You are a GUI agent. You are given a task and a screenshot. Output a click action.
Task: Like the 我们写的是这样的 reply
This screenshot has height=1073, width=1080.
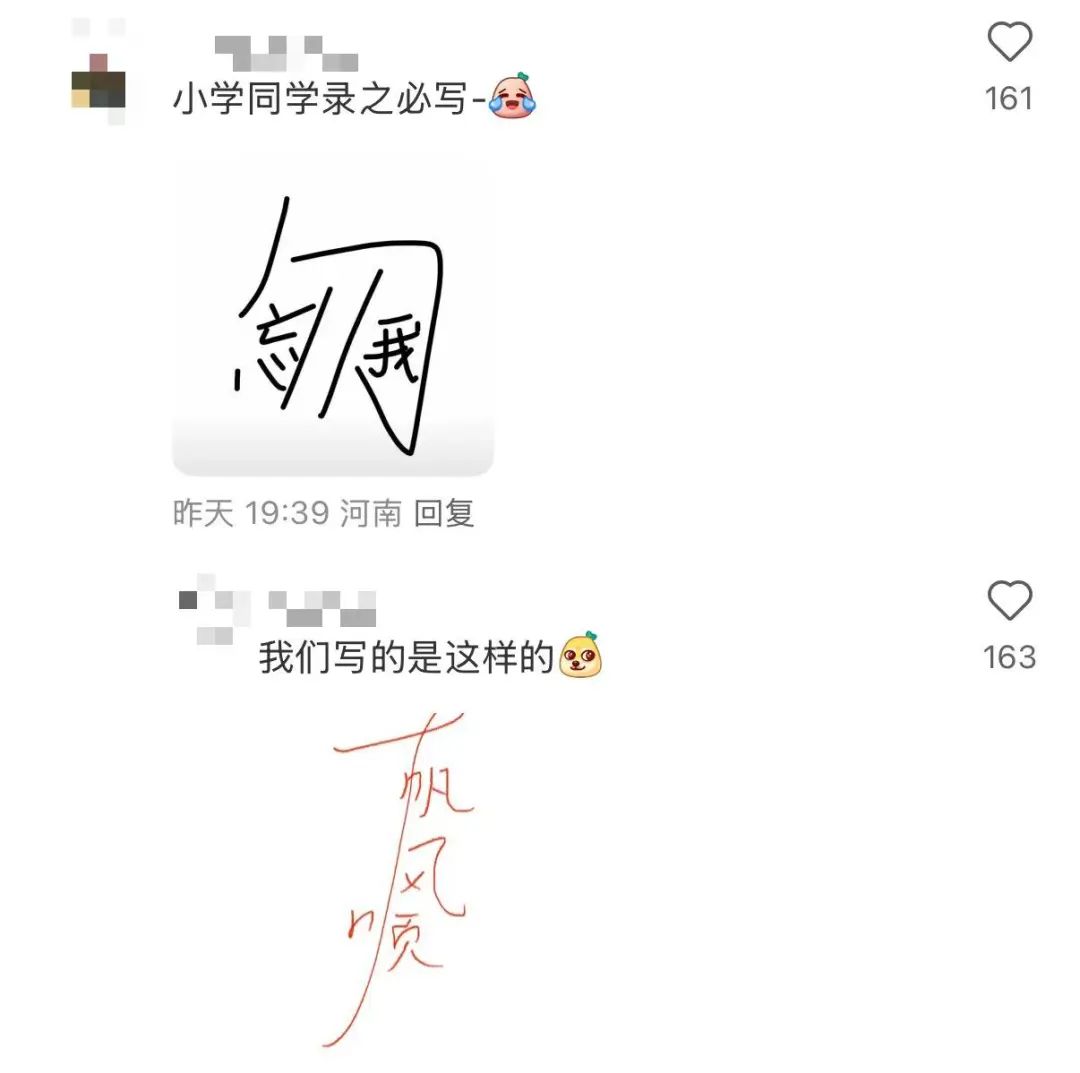[x=1009, y=602]
